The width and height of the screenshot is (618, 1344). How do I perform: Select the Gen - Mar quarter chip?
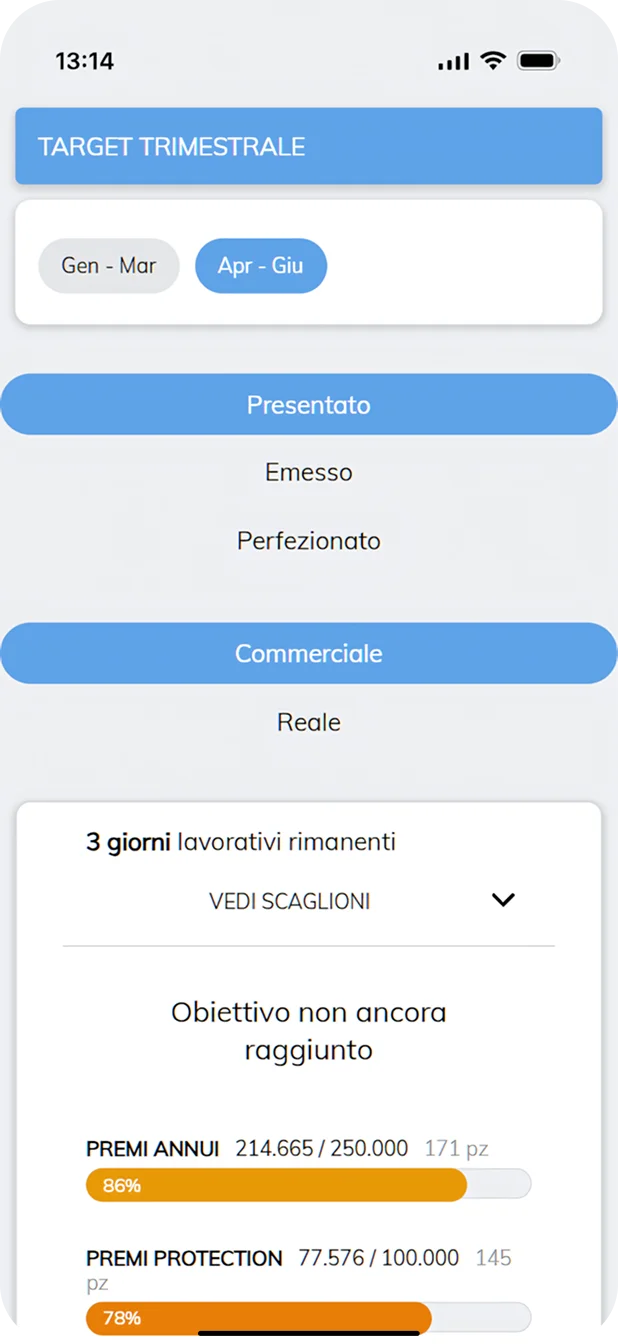click(108, 266)
